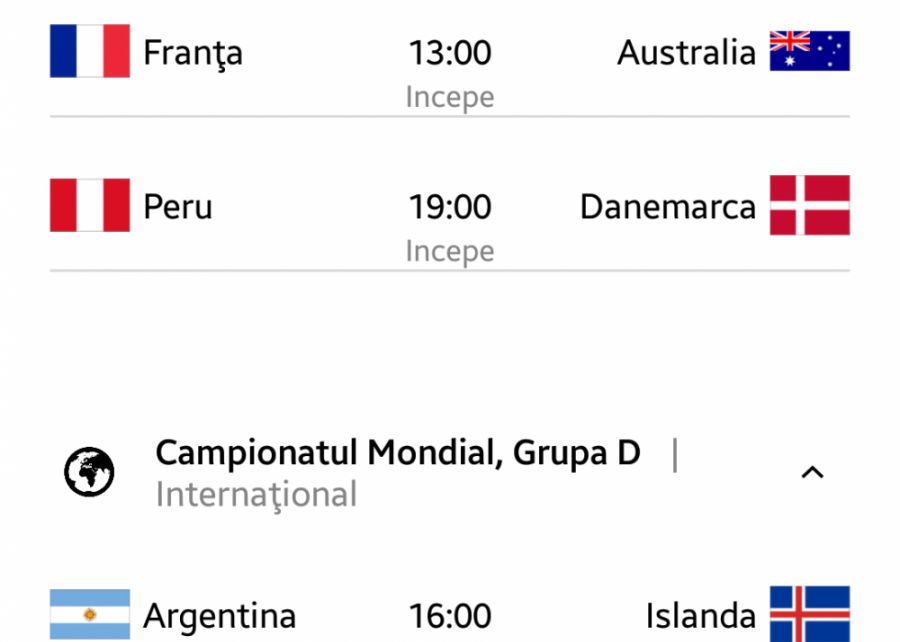The width and height of the screenshot is (900, 642).
Task: Open the Argentina vs Islanda match
Action: point(449,615)
